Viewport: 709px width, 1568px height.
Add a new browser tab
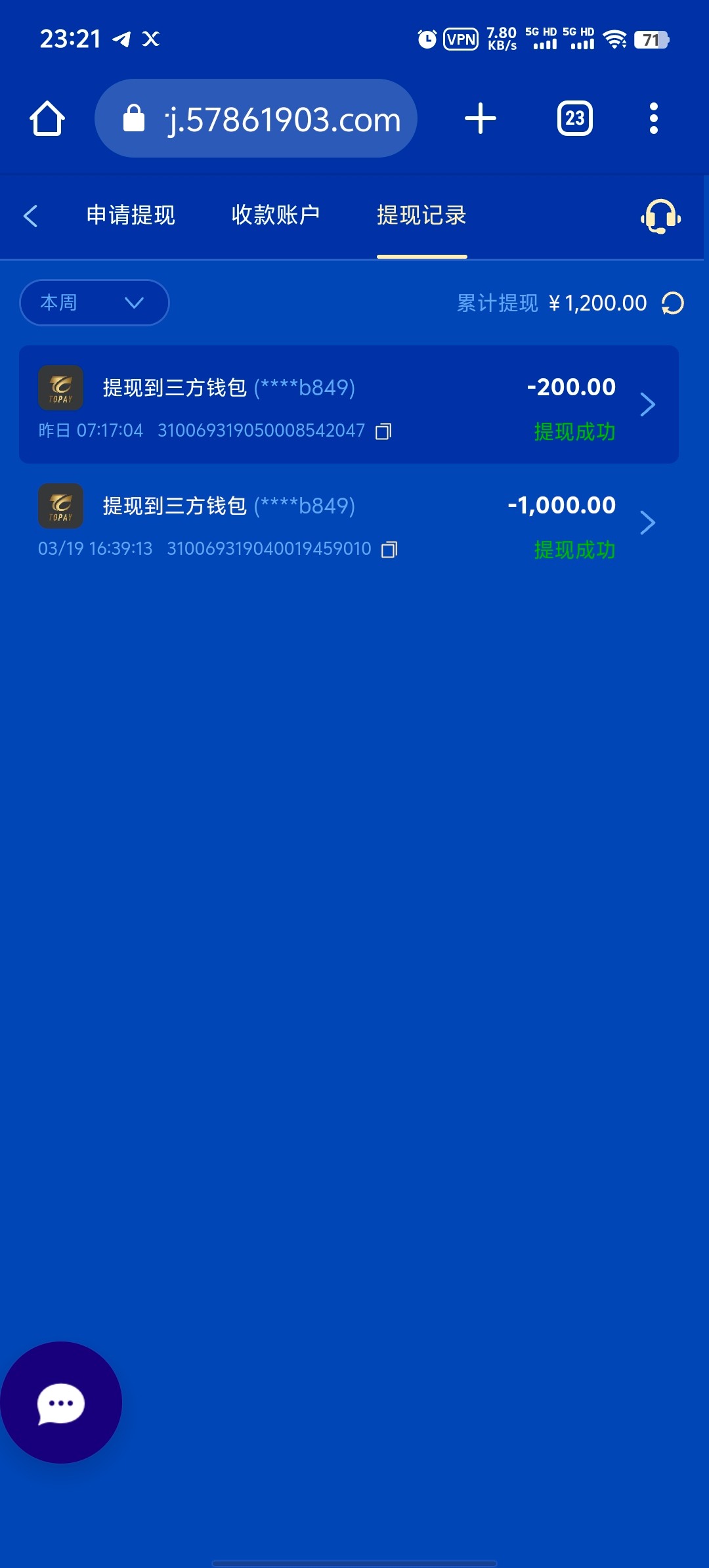tap(481, 119)
